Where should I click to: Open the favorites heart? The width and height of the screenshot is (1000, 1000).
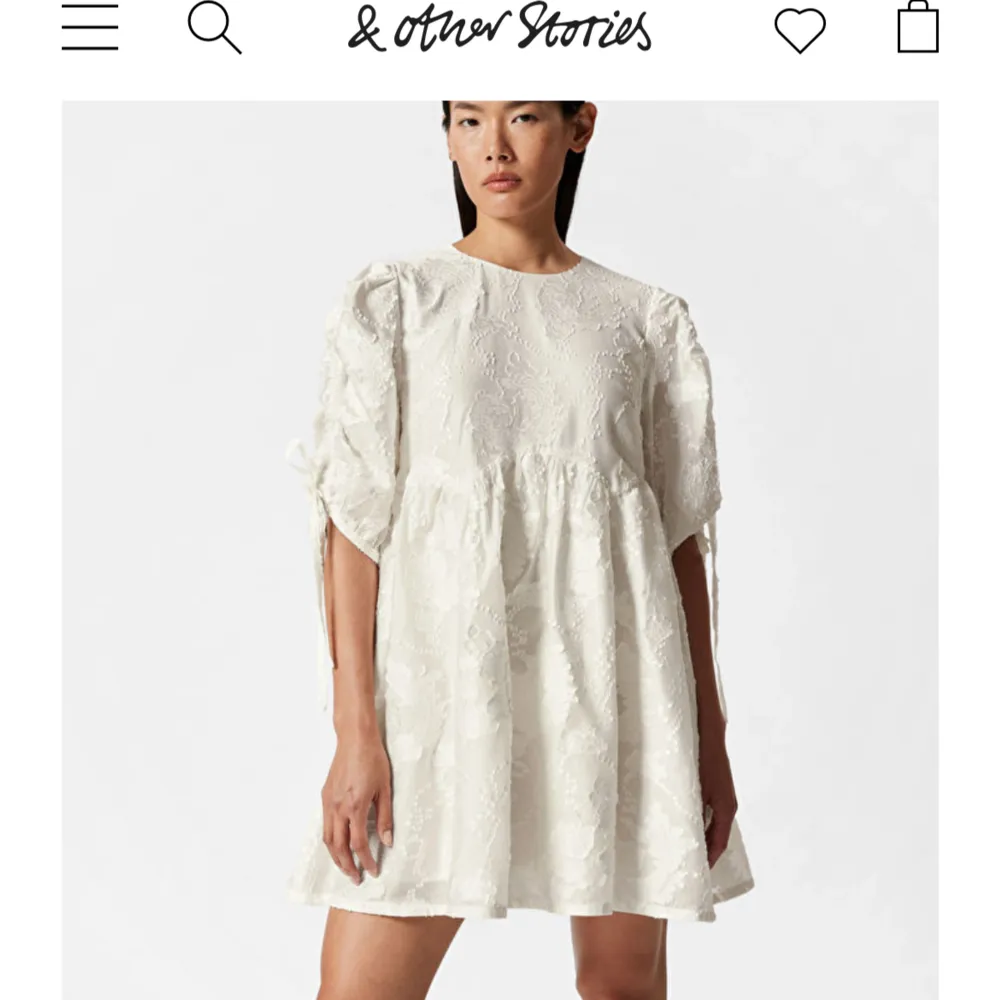[x=800, y=30]
